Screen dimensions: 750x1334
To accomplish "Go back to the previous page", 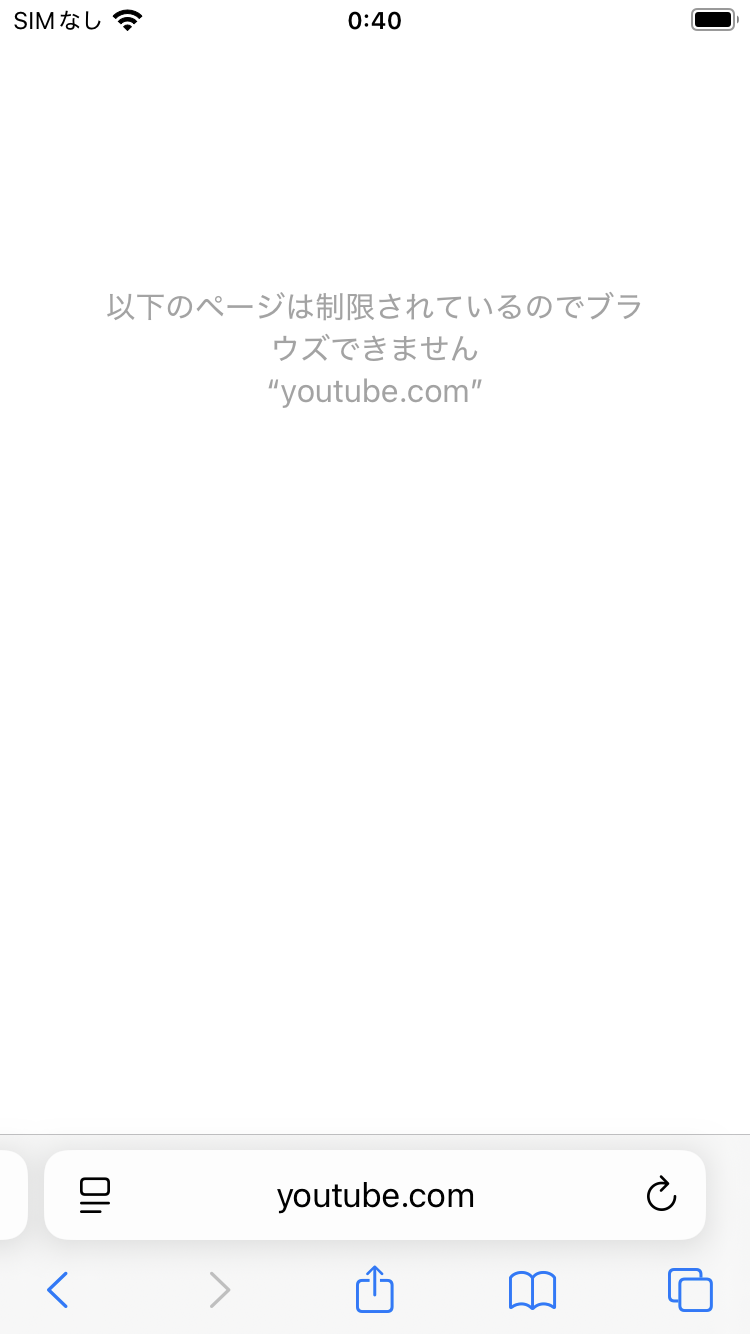I will (x=58, y=1290).
